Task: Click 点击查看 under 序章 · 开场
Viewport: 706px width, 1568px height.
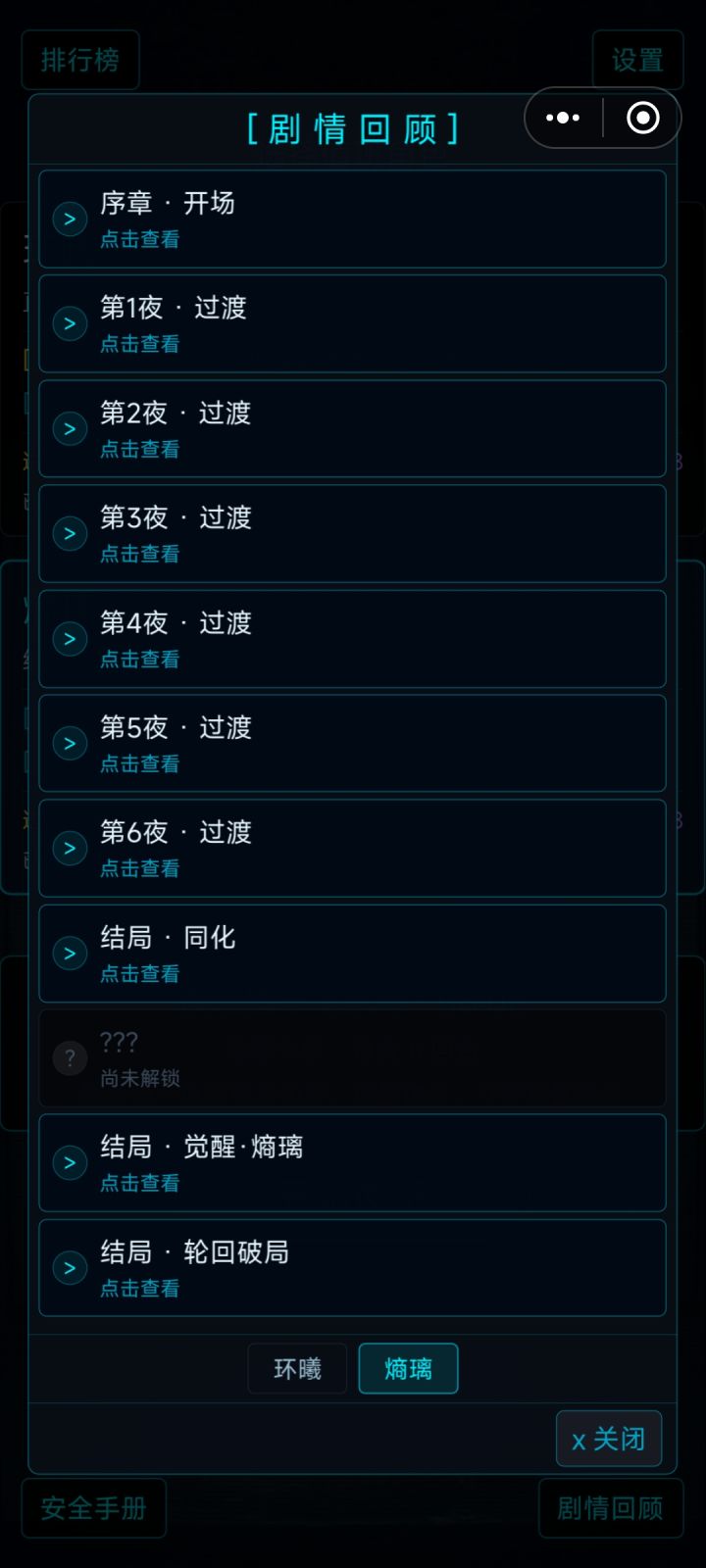Action: pos(139,240)
